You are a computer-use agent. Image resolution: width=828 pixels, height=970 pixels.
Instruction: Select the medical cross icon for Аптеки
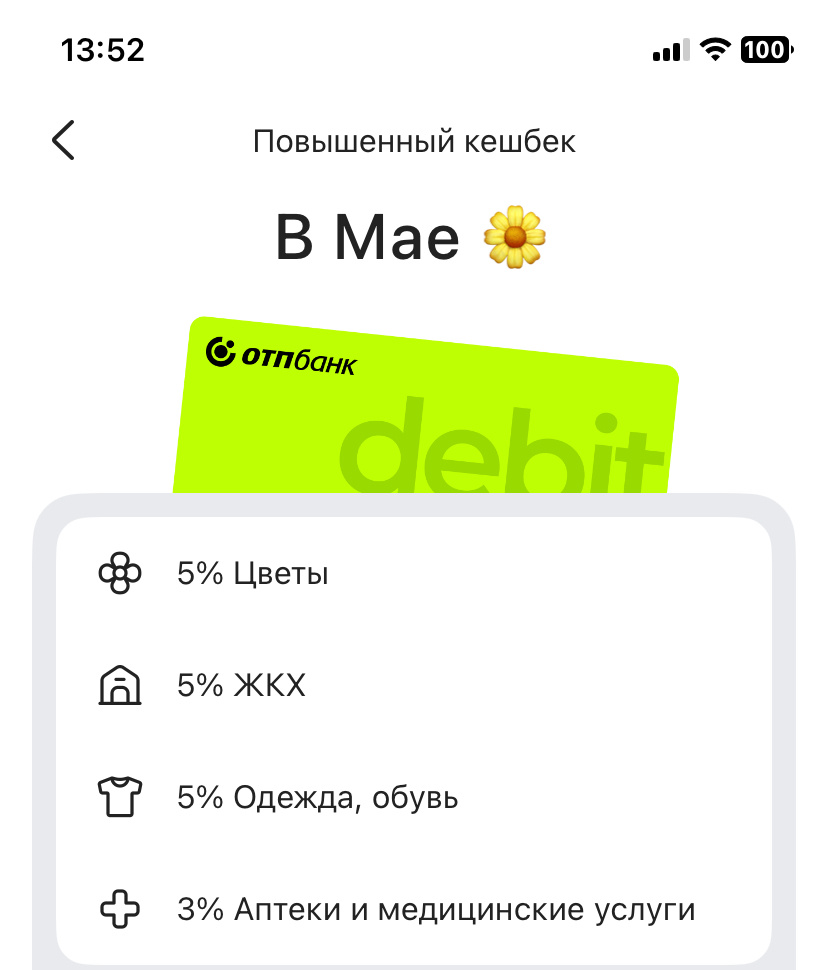tap(119, 910)
